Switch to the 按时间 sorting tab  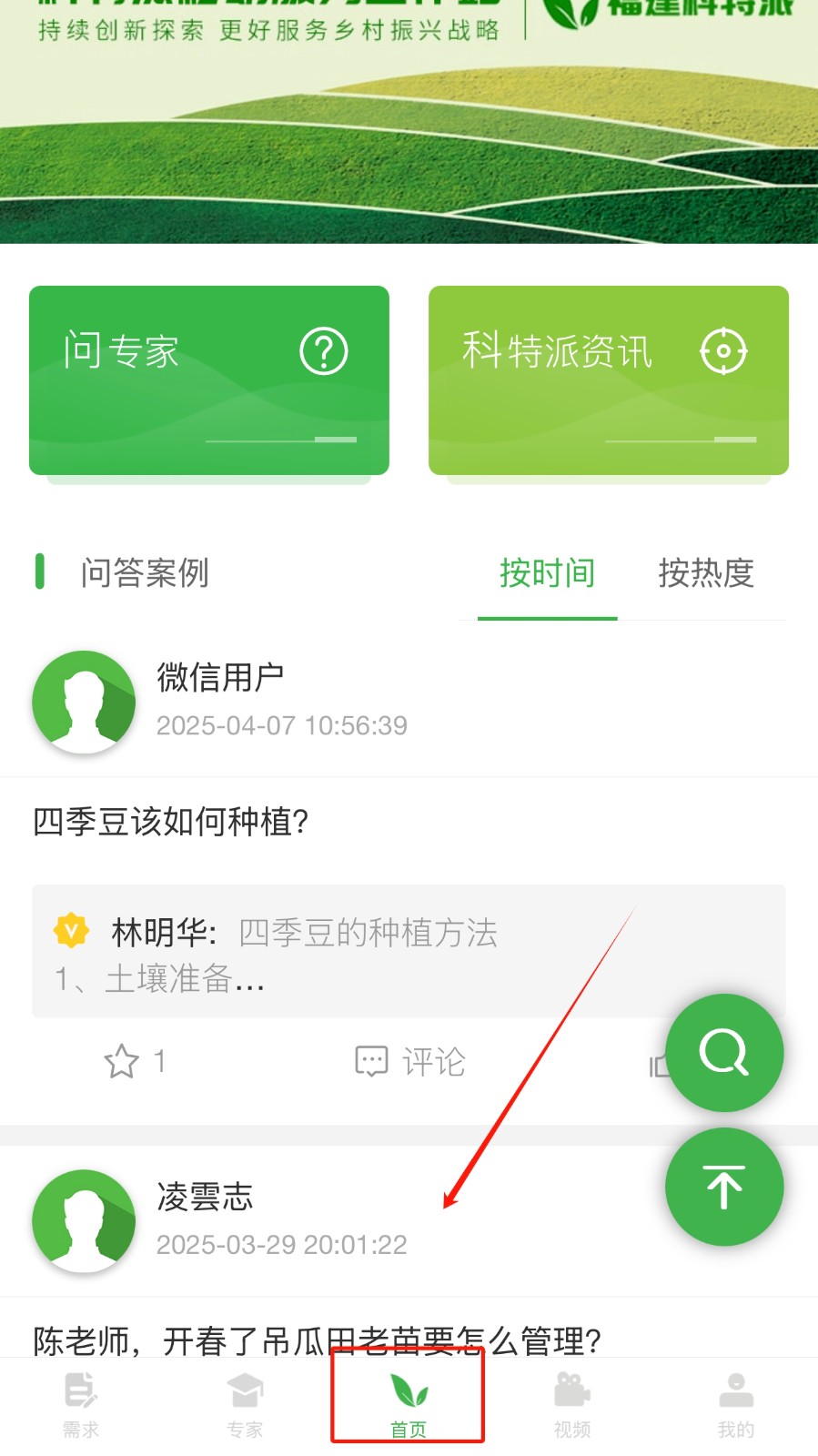click(547, 573)
